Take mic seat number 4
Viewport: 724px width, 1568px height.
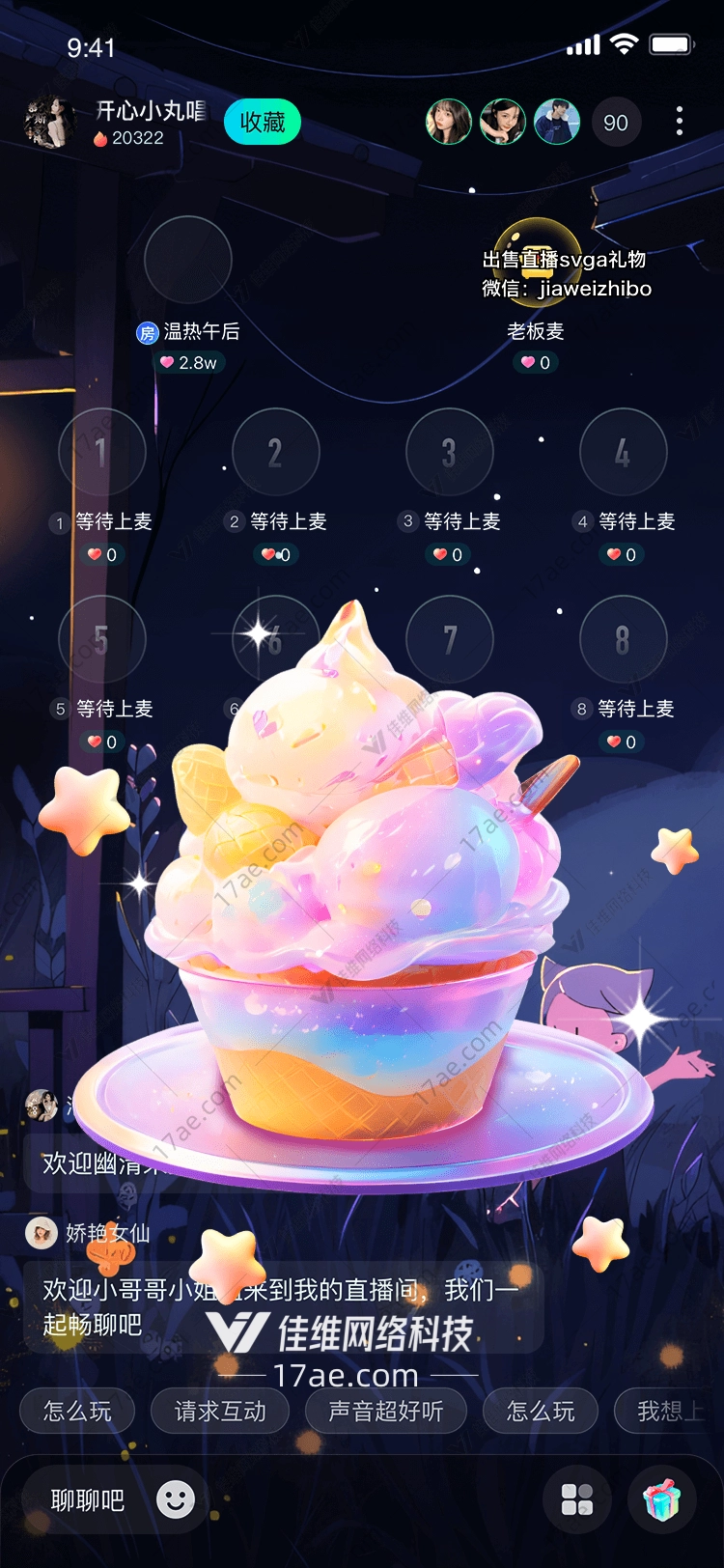tap(623, 452)
